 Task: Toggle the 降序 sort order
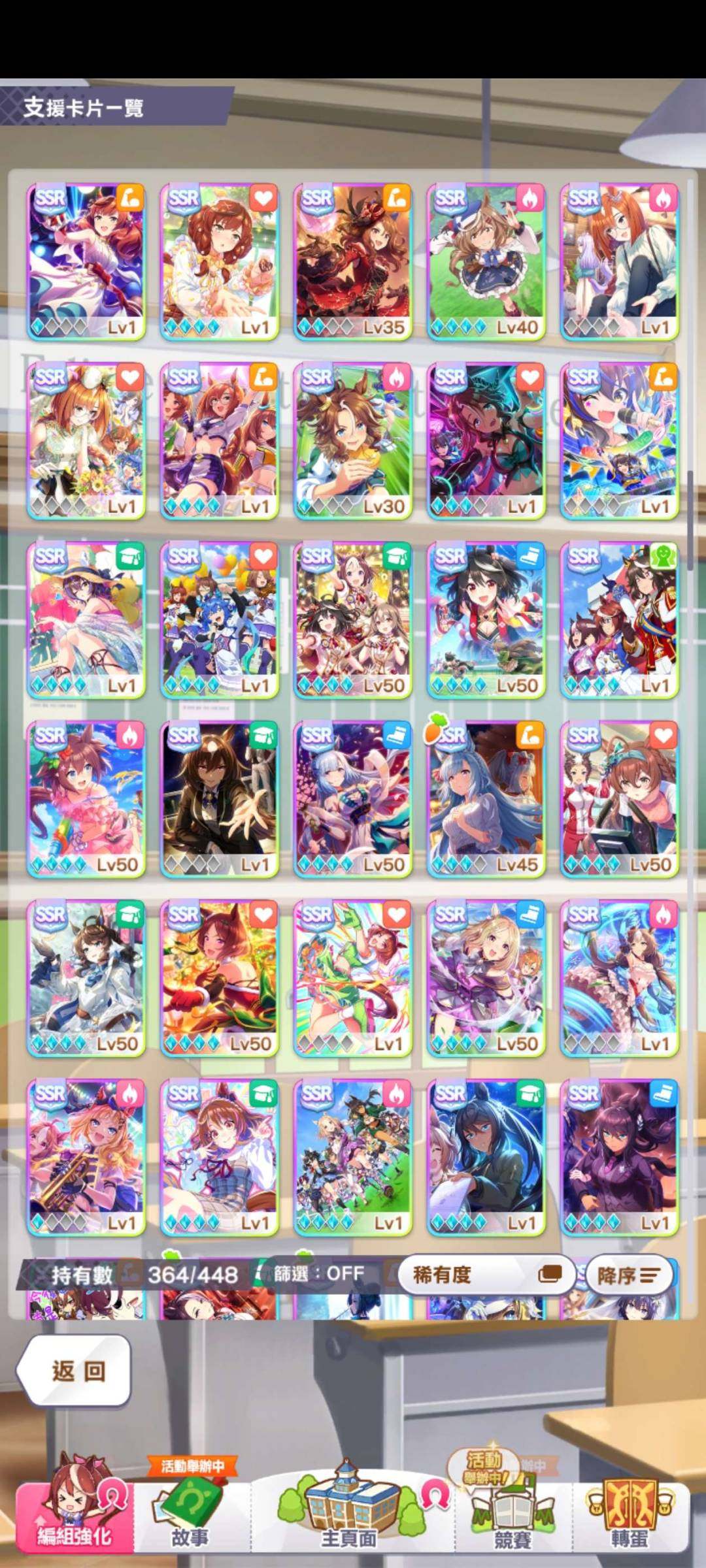pyautogui.click(x=628, y=1275)
